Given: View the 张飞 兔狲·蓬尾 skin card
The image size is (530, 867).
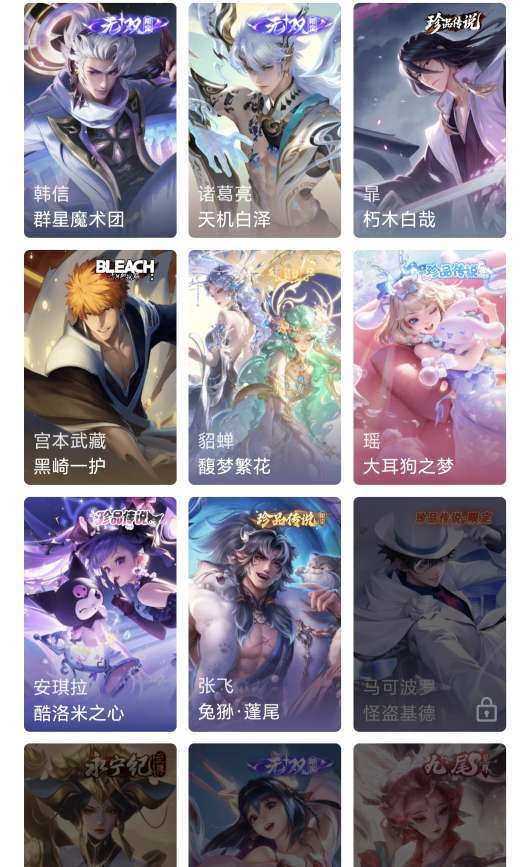Looking at the screenshot, I should (265, 614).
